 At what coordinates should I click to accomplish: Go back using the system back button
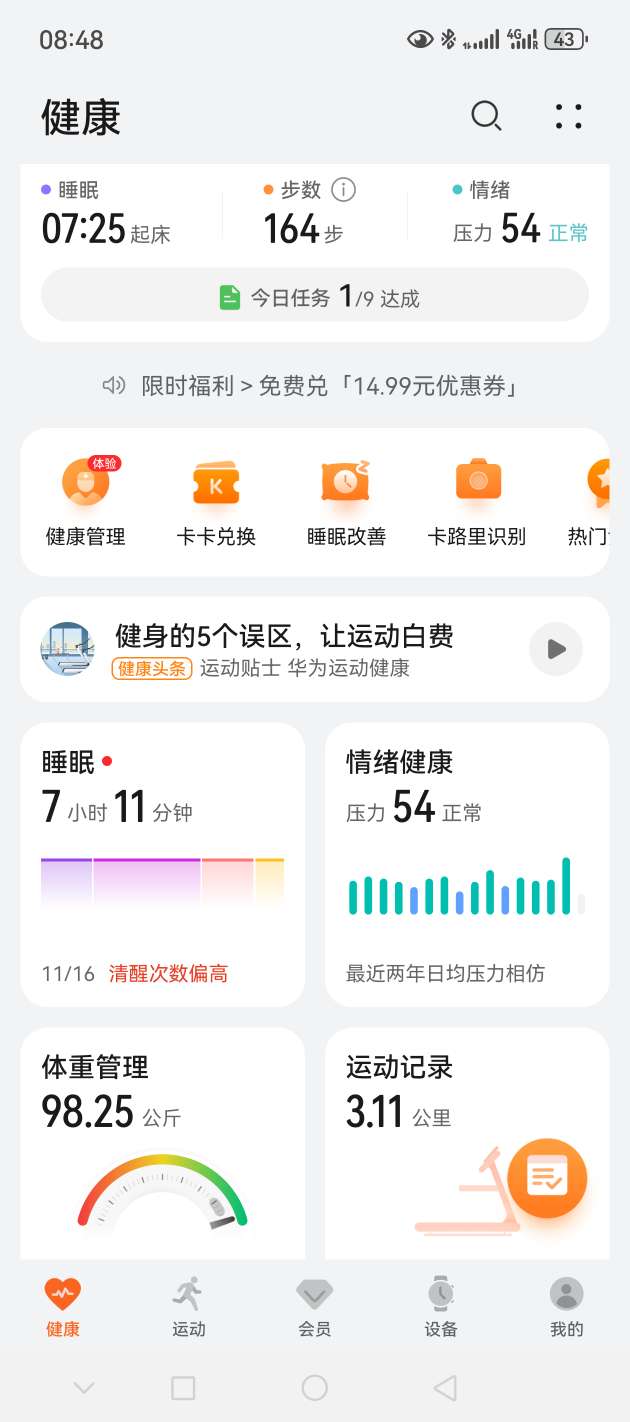[445, 1387]
